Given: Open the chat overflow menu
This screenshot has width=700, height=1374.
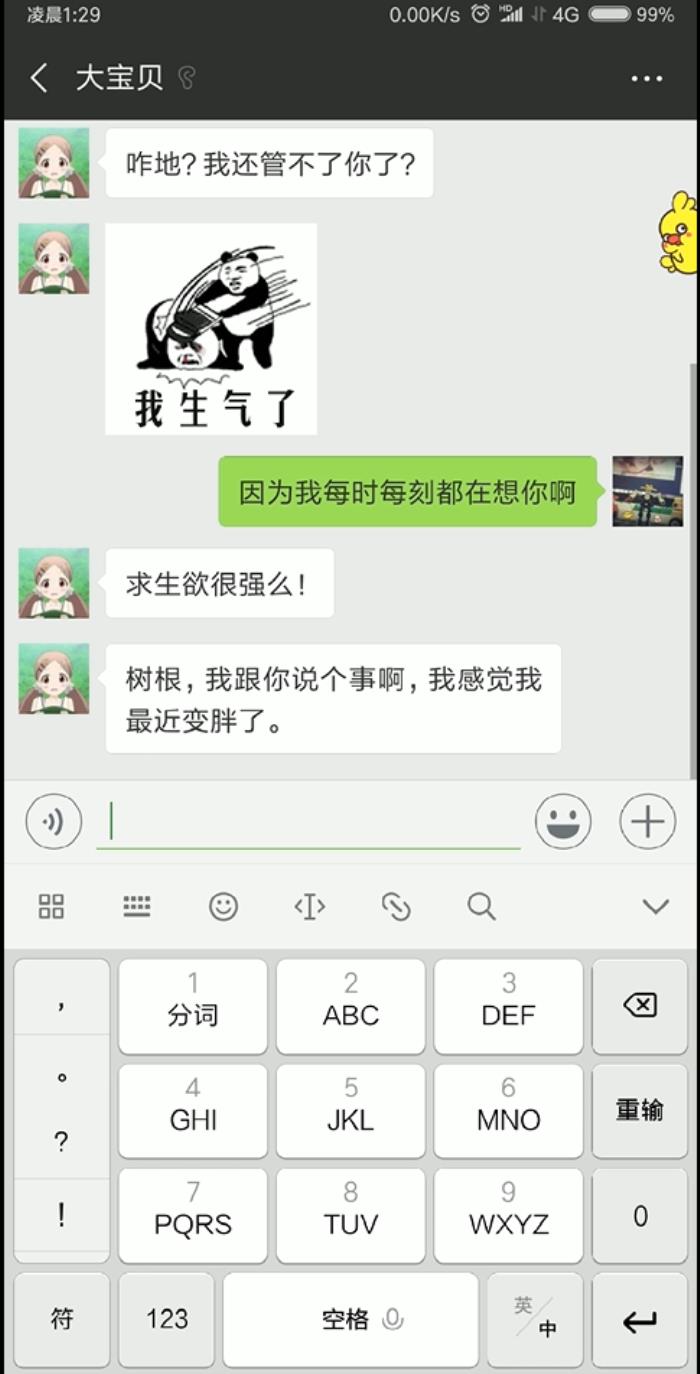Looking at the screenshot, I should (646, 79).
